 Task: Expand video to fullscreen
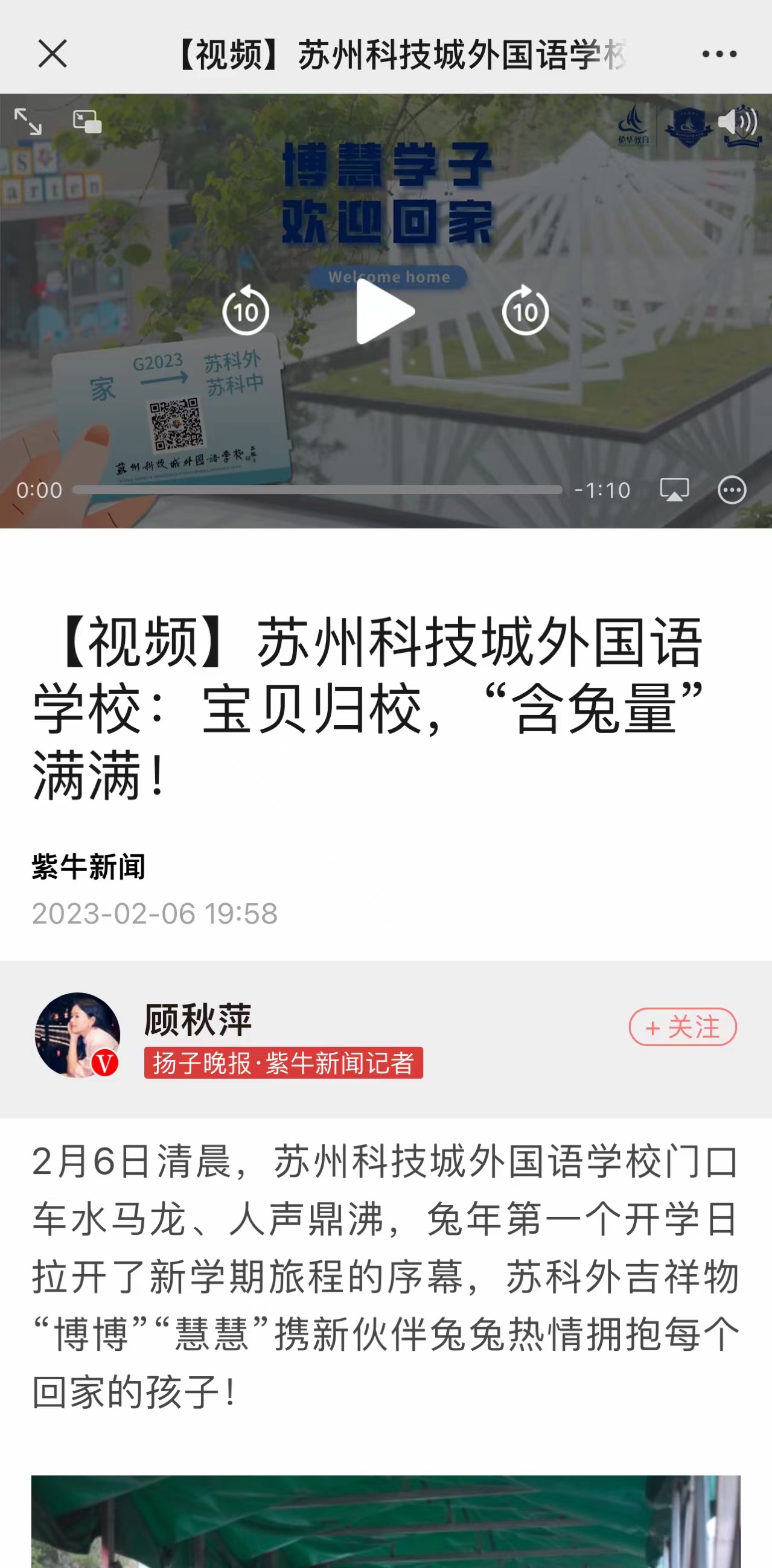28,121
